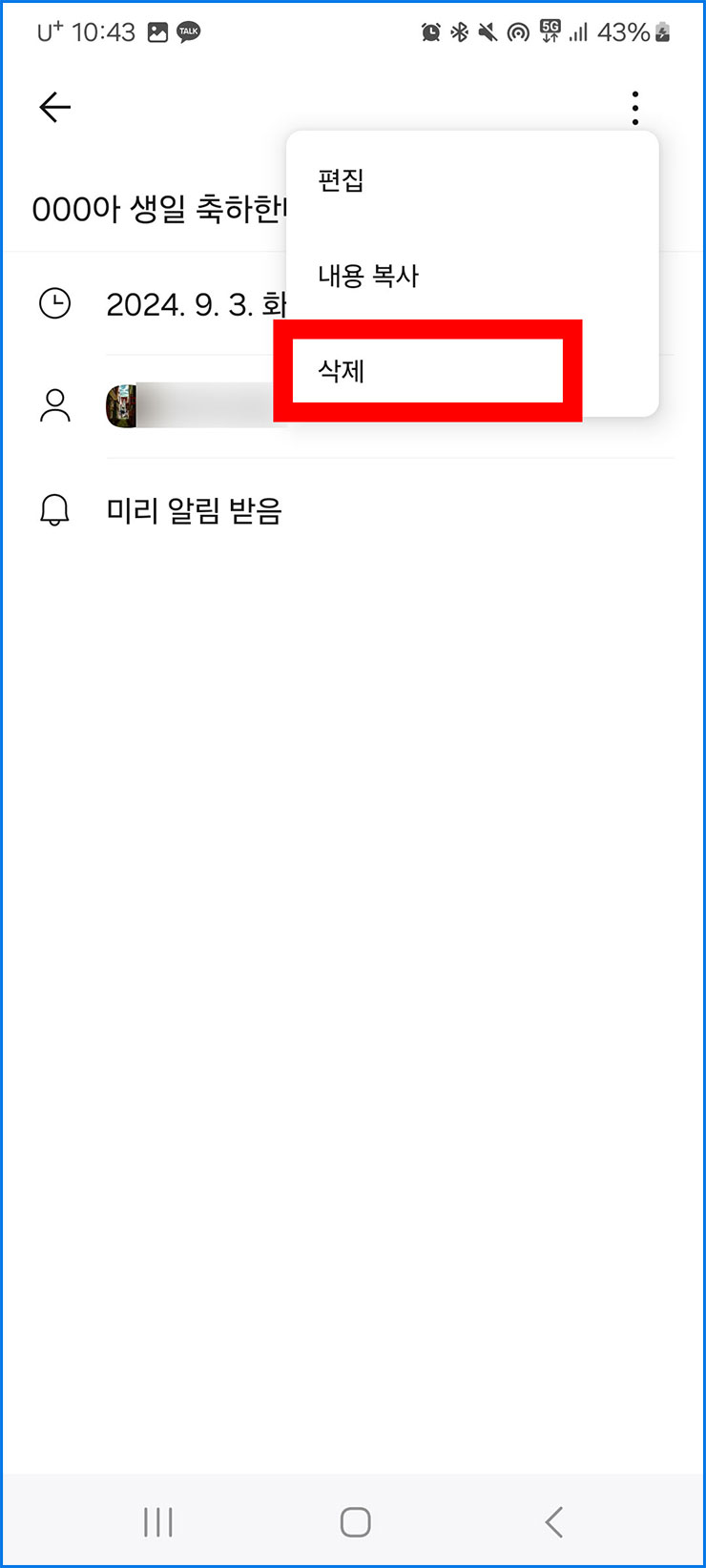Tap 미리 알림 받음 reminder setting

tap(196, 510)
